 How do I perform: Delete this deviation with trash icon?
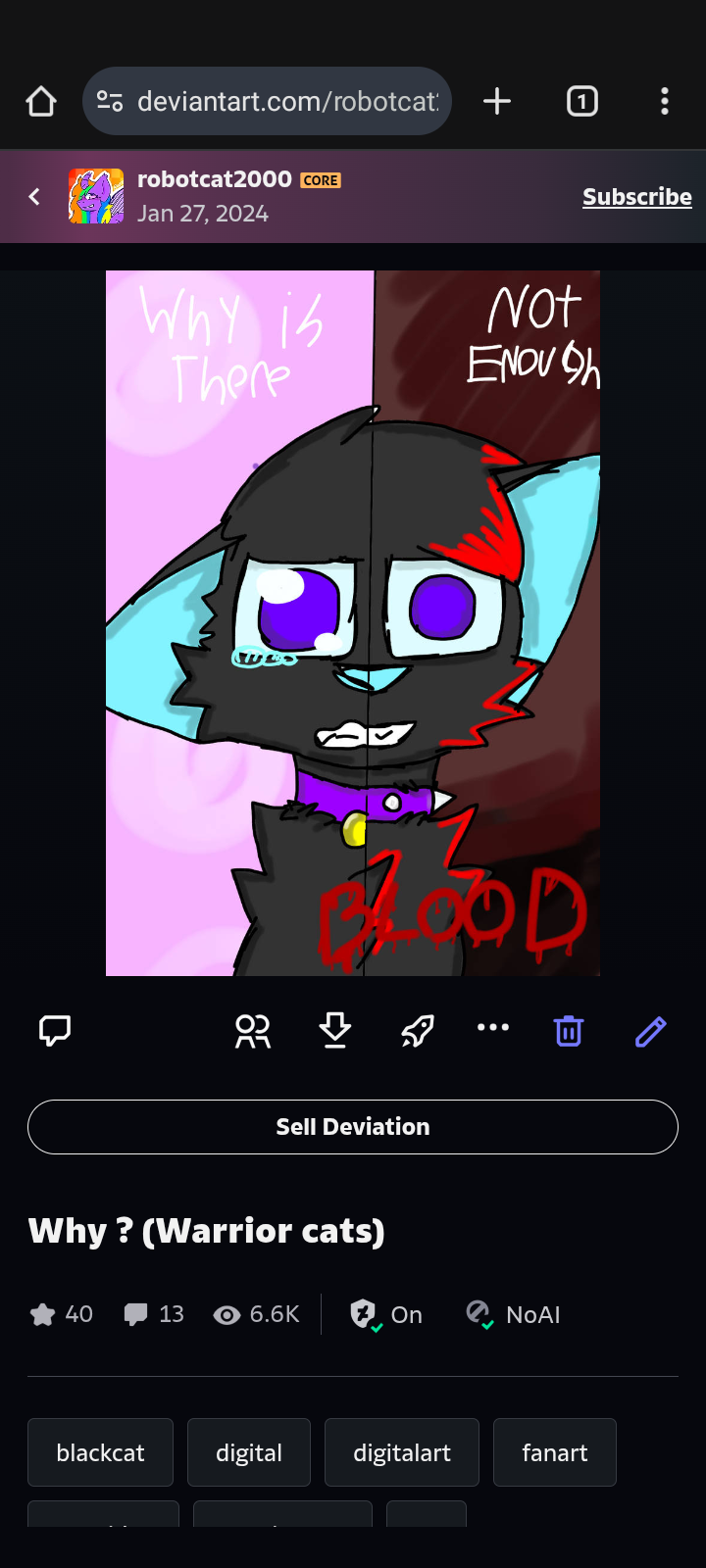(x=569, y=1031)
